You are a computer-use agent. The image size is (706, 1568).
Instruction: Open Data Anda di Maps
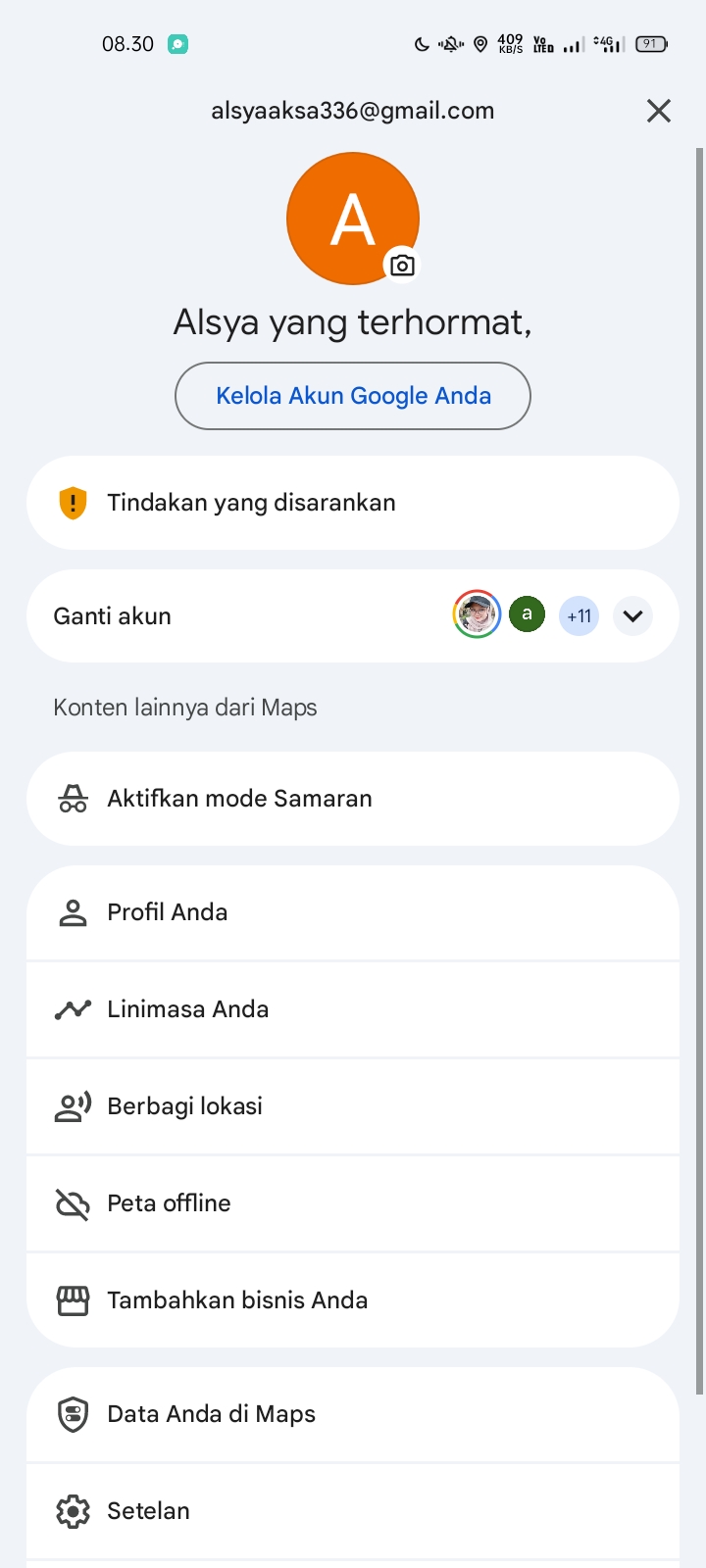[353, 1415]
